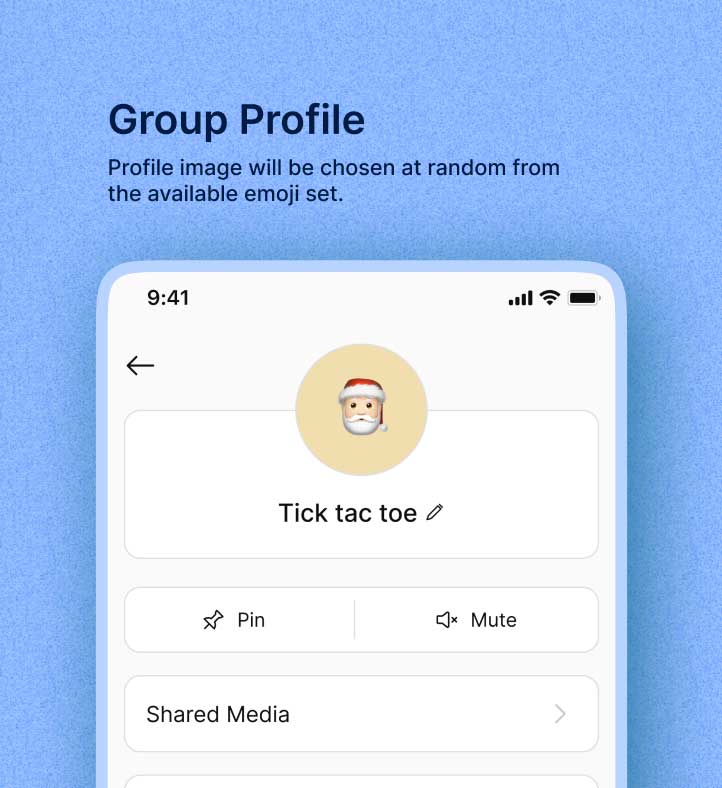
Task: Click the cellular signal bars icon
Action: (520, 297)
